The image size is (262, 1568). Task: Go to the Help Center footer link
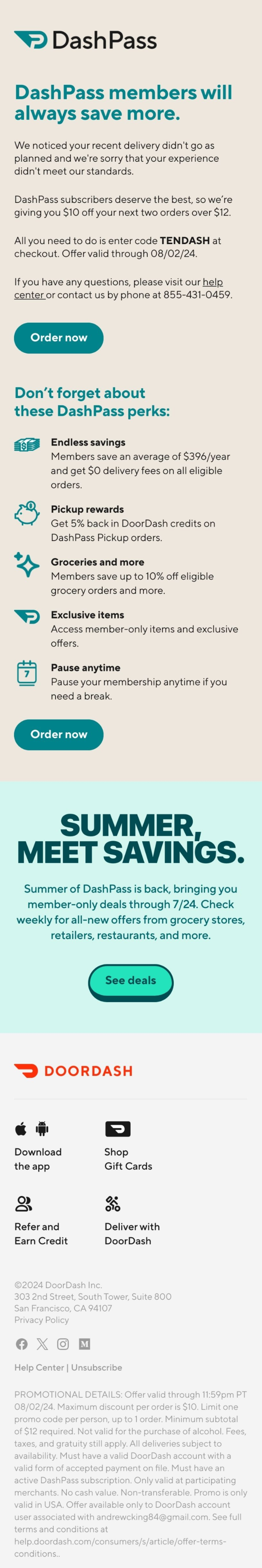point(39,1367)
